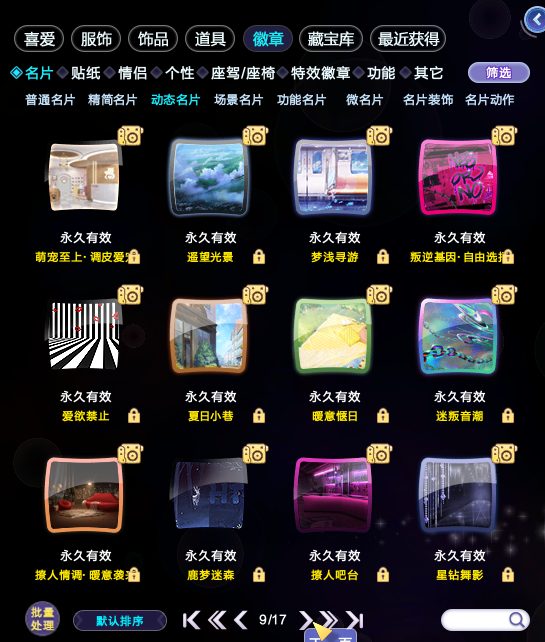Select the 迷叛音潮 card item
This screenshot has height=642, width=545.
pyautogui.click(x=459, y=336)
